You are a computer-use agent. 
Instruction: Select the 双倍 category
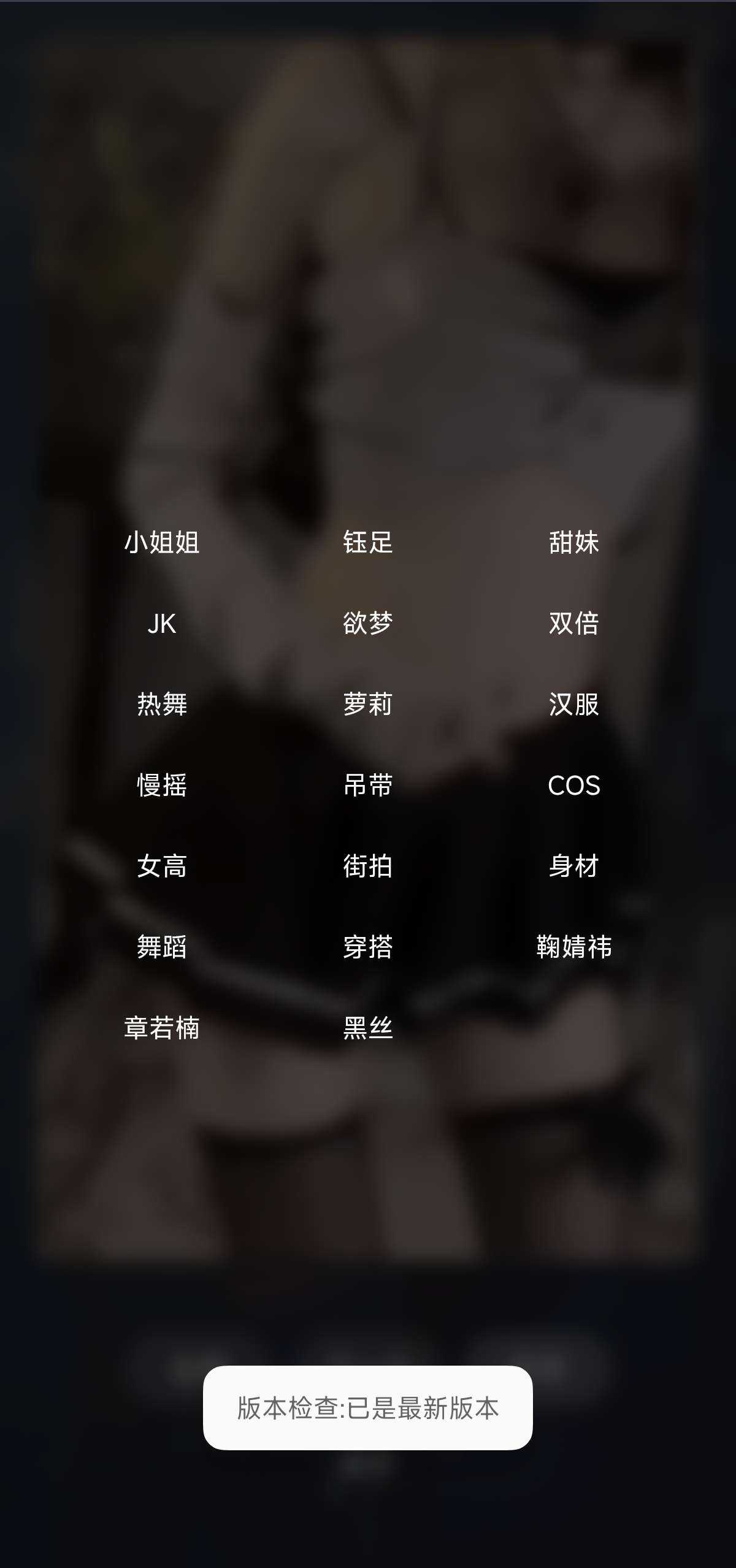click(x=574, y=624)
